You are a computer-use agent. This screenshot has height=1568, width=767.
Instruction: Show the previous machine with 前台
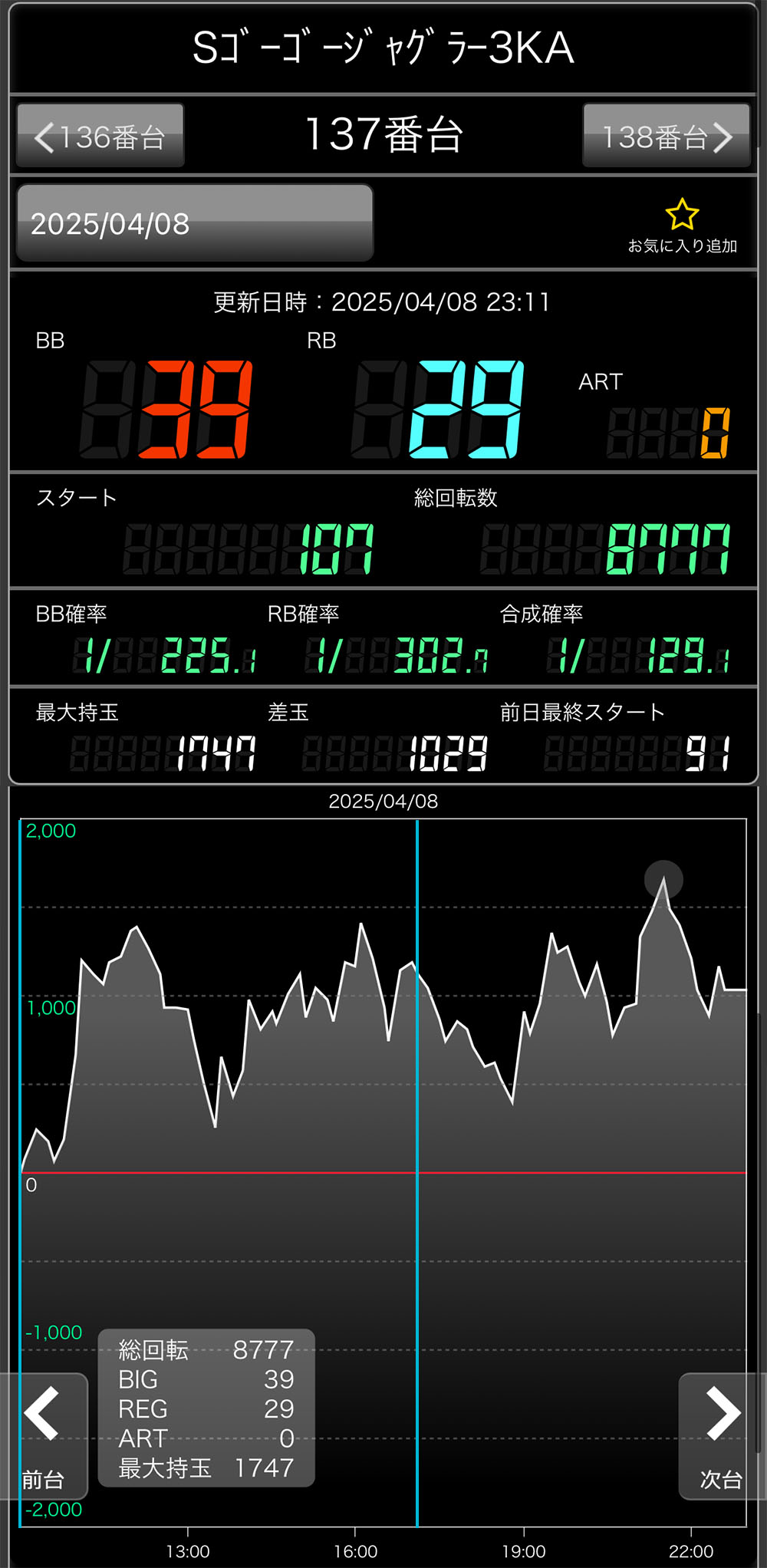point(44,1436)
